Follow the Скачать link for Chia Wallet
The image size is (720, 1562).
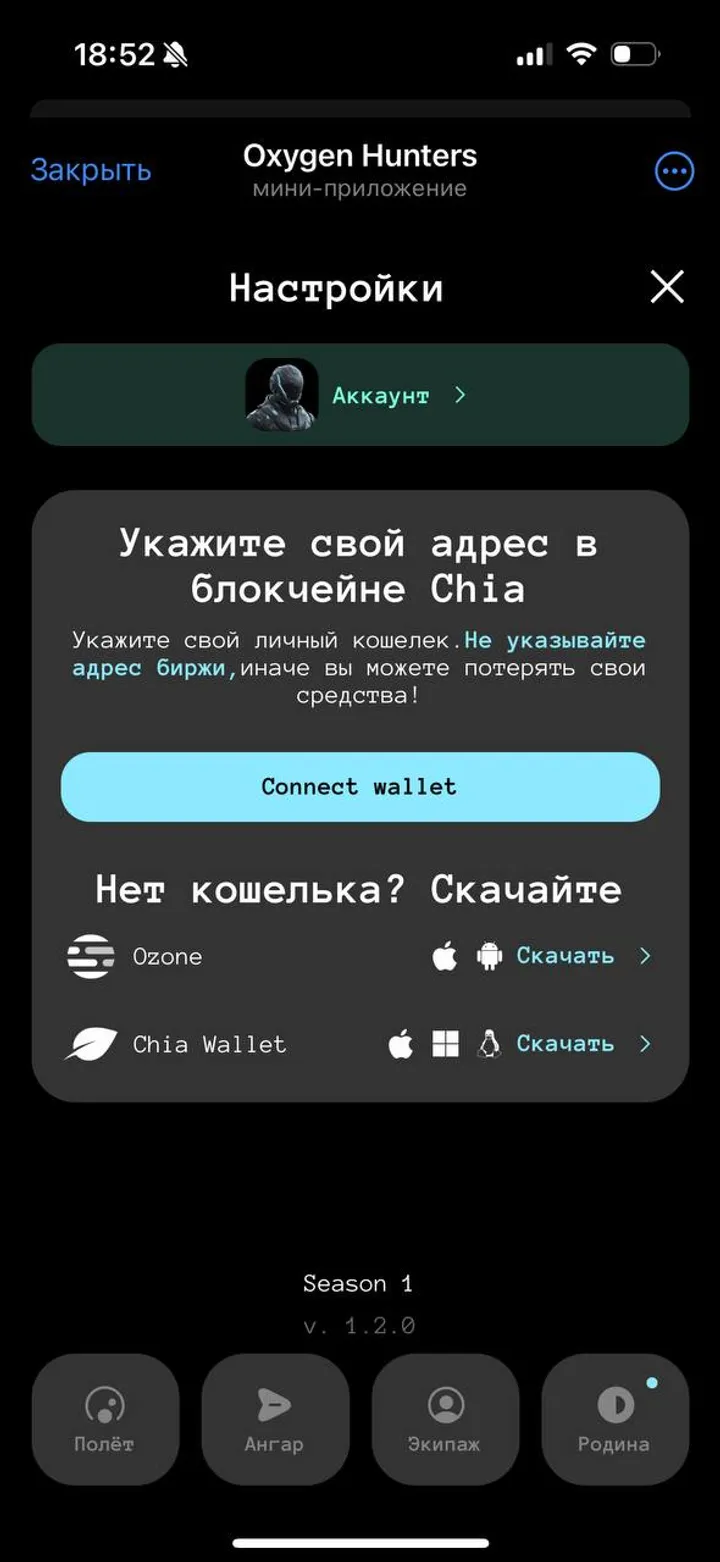point(564,1044)
